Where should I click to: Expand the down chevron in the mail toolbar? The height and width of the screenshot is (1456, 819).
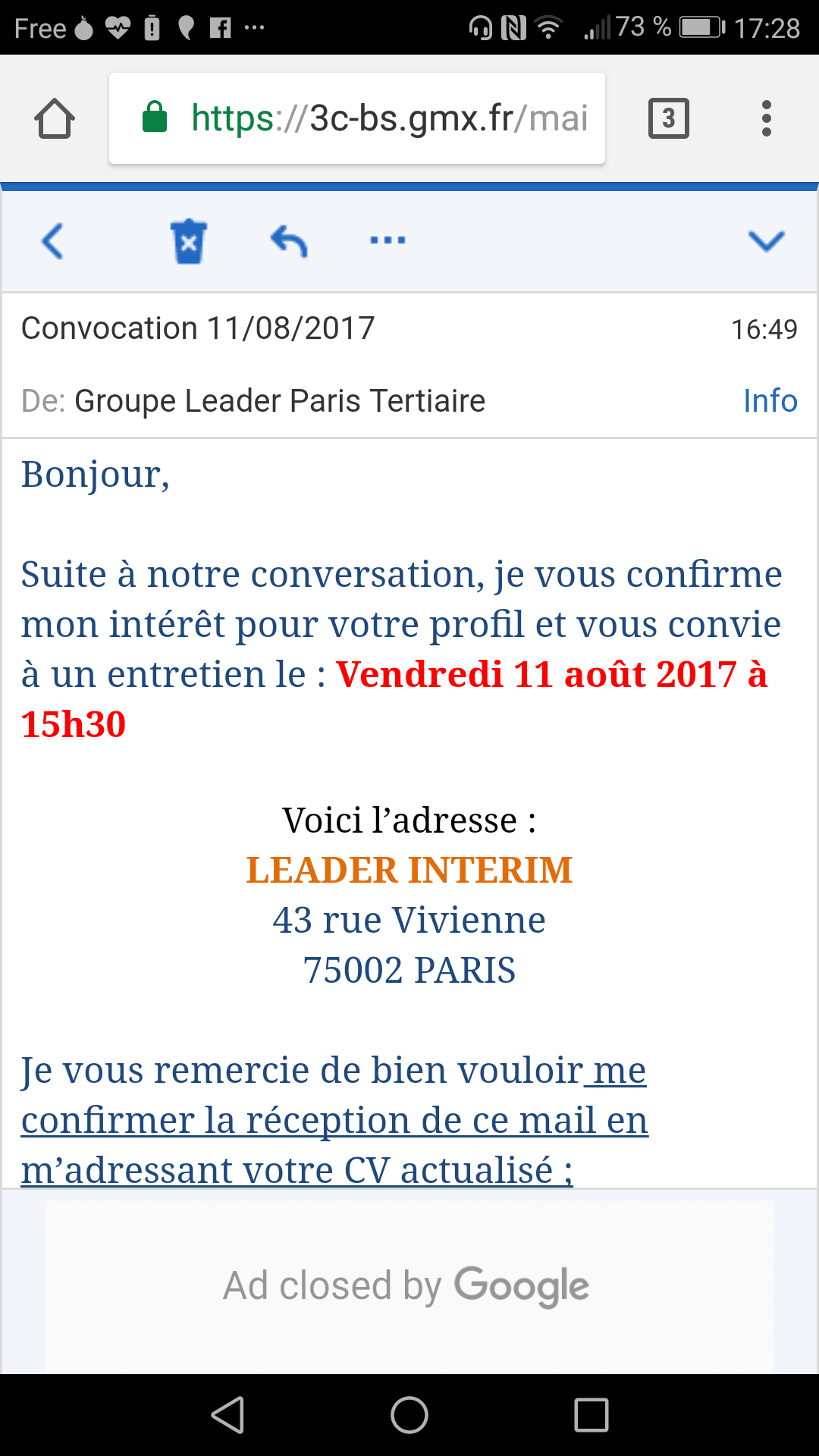(x=766, y=242)
